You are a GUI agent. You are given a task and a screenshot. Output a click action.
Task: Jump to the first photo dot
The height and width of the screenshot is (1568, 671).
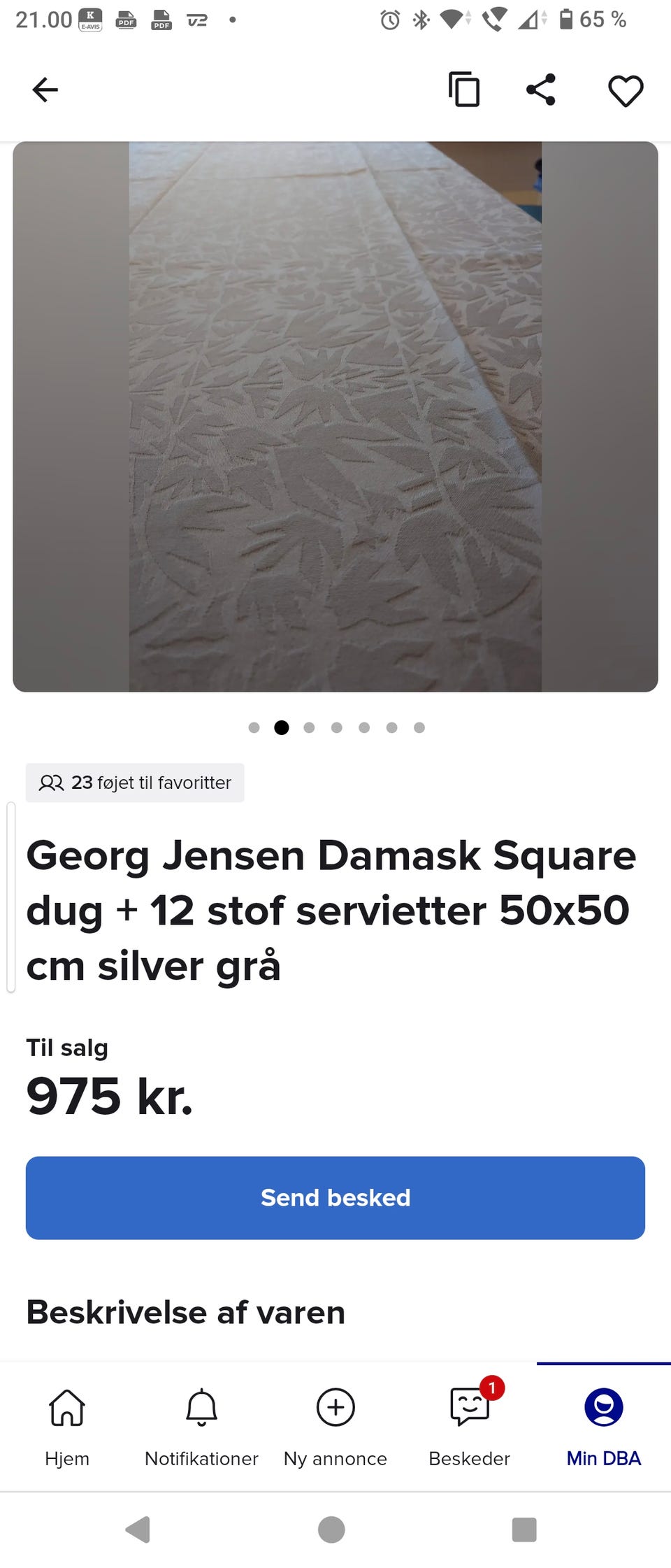254,727
